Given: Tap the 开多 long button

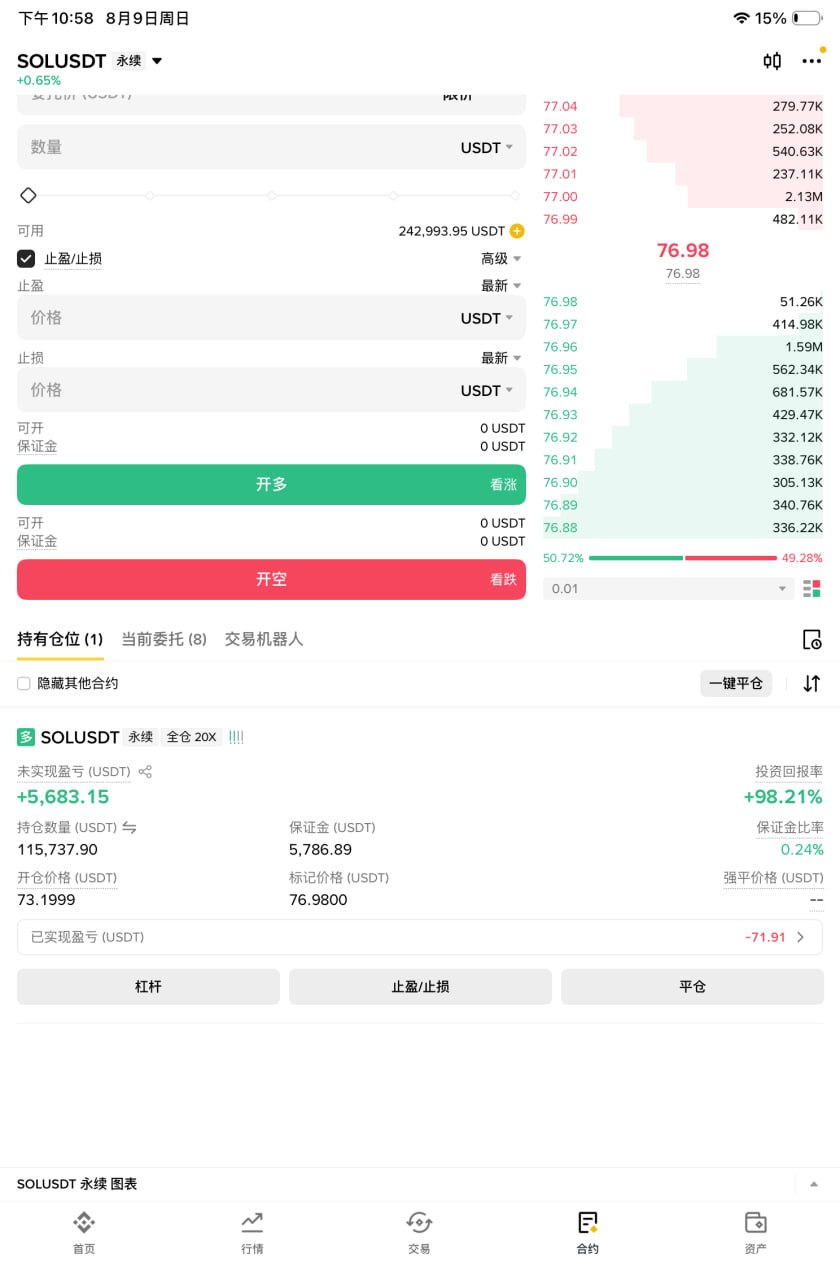Looking at the screenshot, I should coord(271,484).
